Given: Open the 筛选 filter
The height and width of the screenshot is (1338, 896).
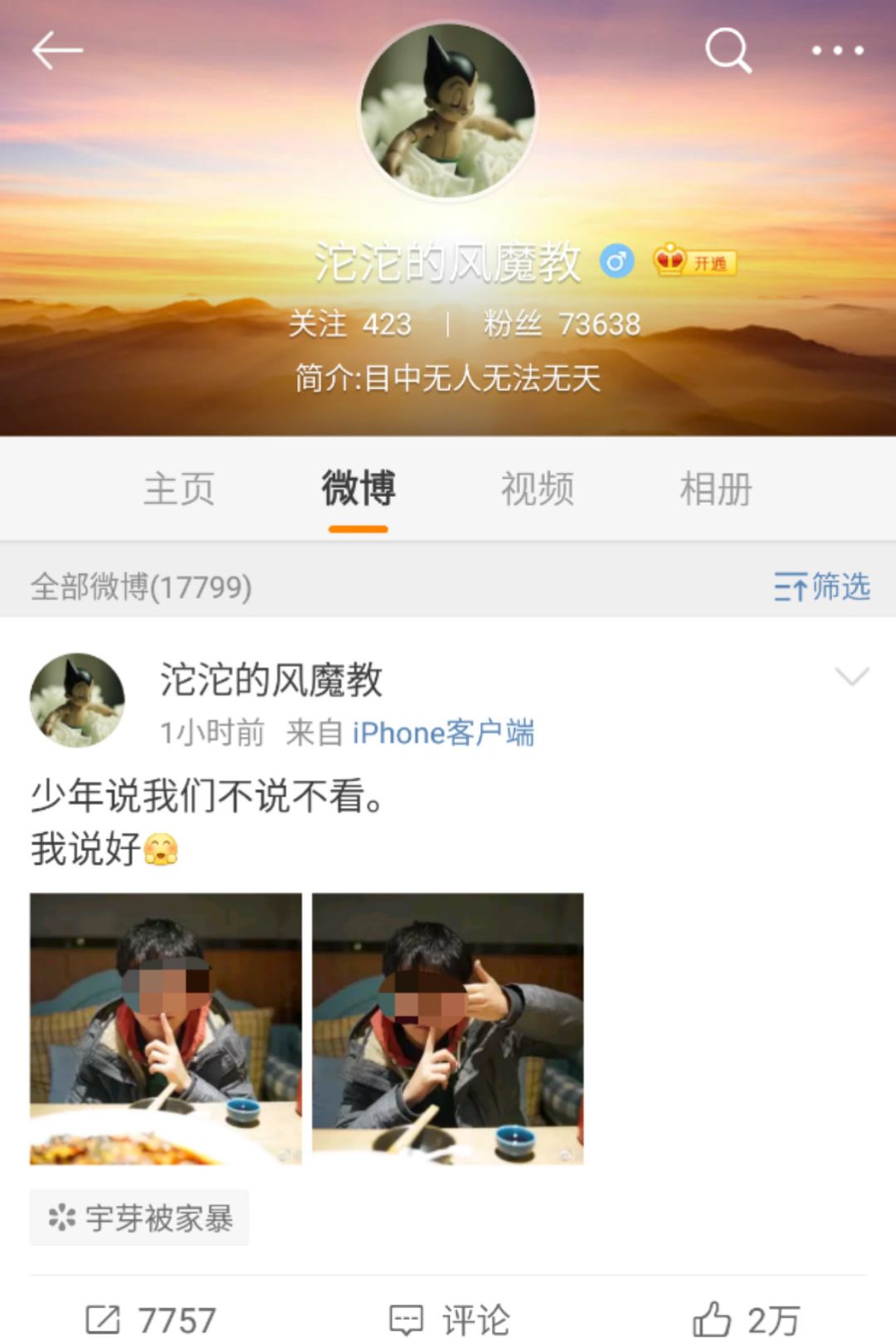Looking at the screenshot, I should 821,587.
